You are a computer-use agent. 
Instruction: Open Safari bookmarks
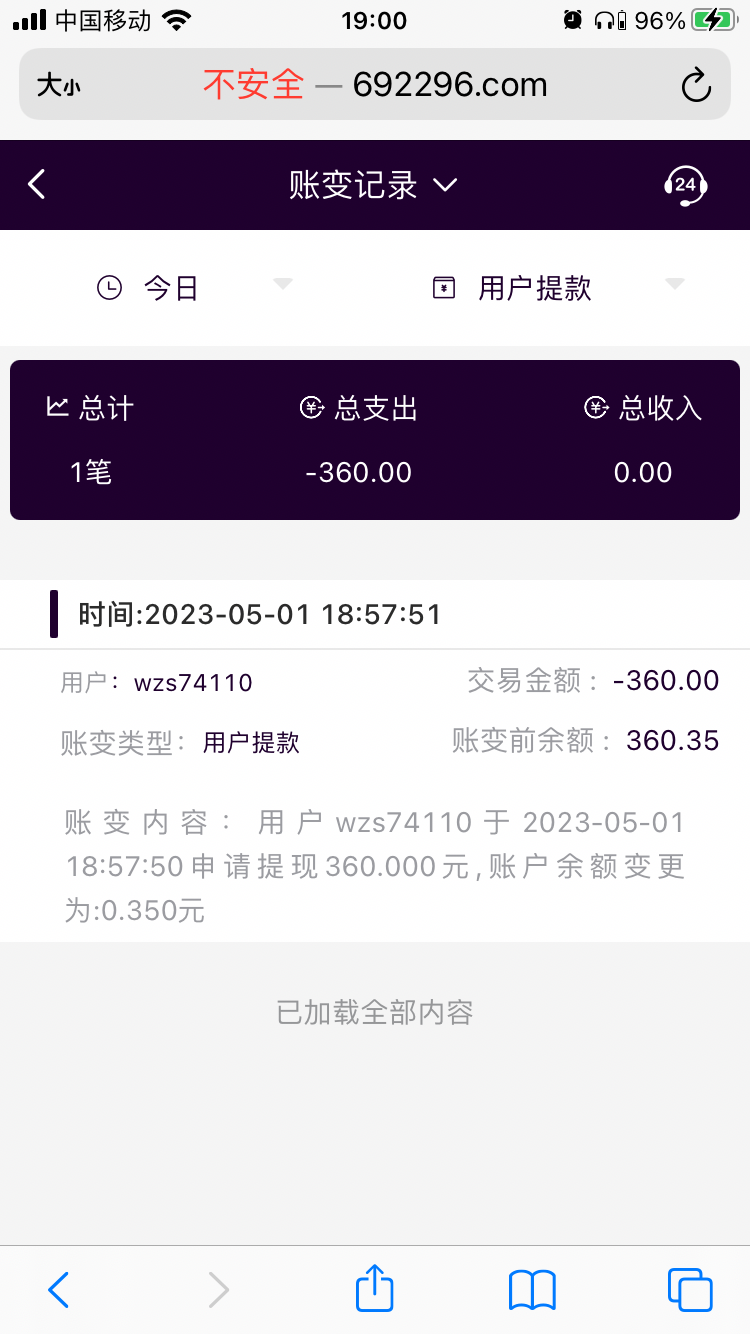tap(532, 1289)
